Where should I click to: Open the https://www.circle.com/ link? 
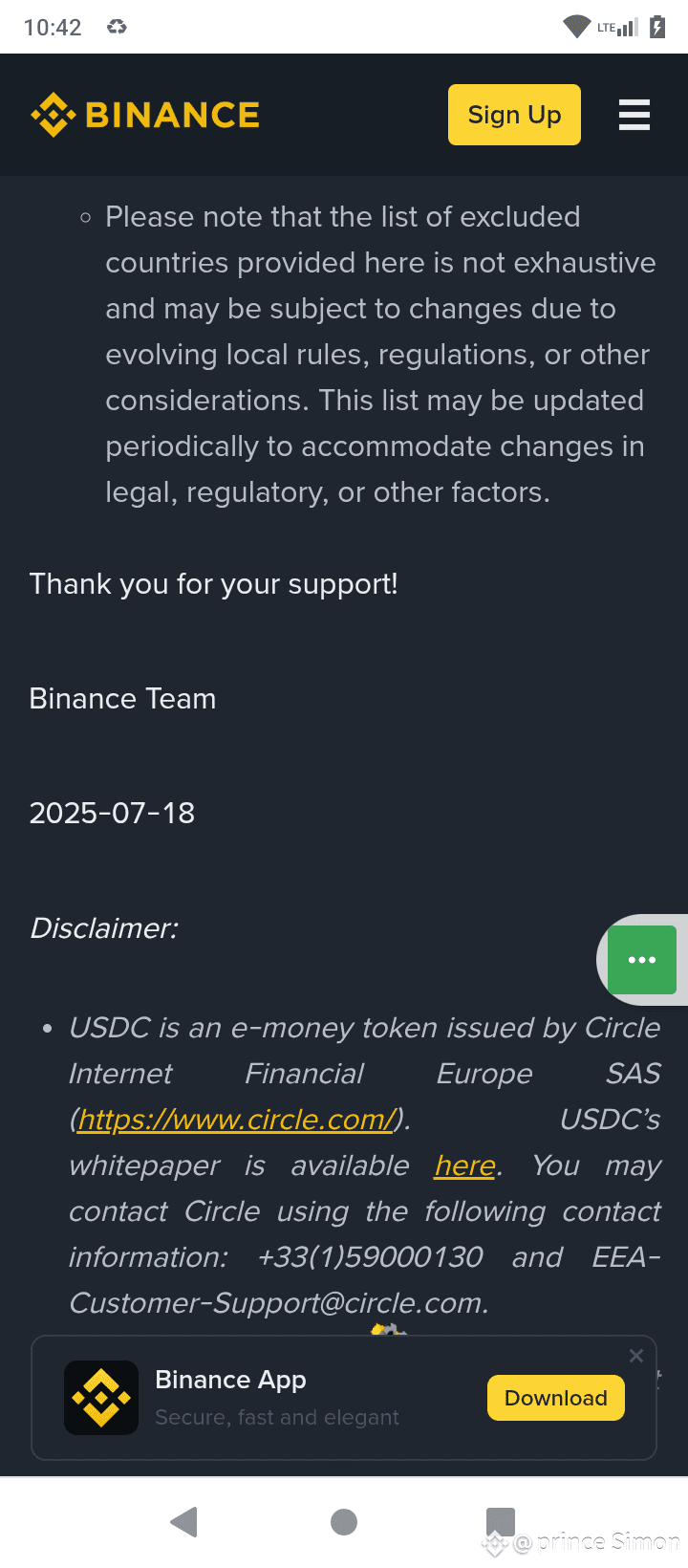point(236,1120)
